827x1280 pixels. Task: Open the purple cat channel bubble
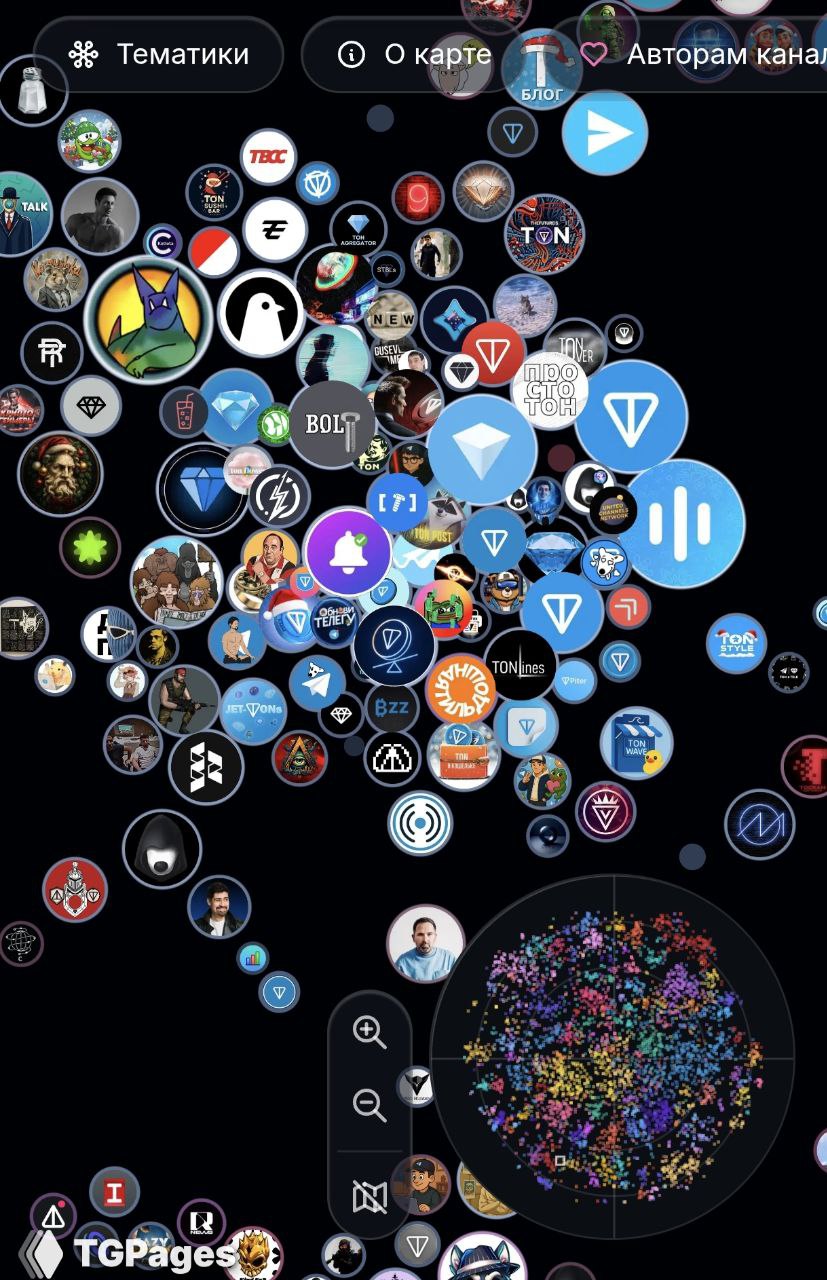click(148, 321)
